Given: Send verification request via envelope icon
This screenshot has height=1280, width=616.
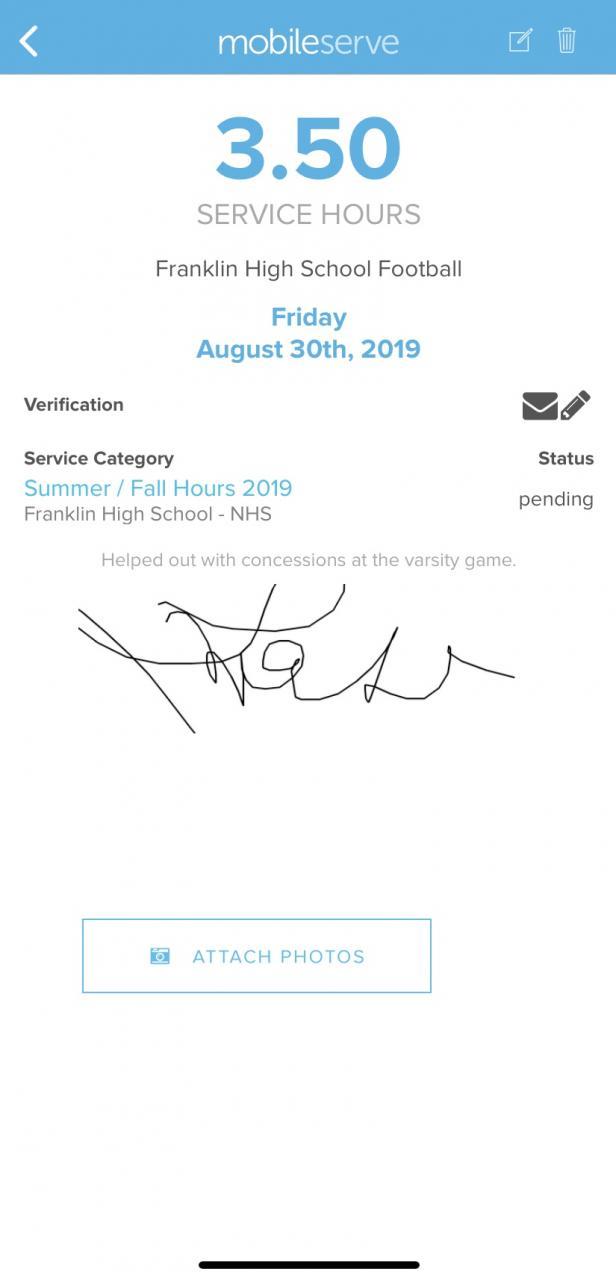Looking at the screenshot, I should click(539, 405).
